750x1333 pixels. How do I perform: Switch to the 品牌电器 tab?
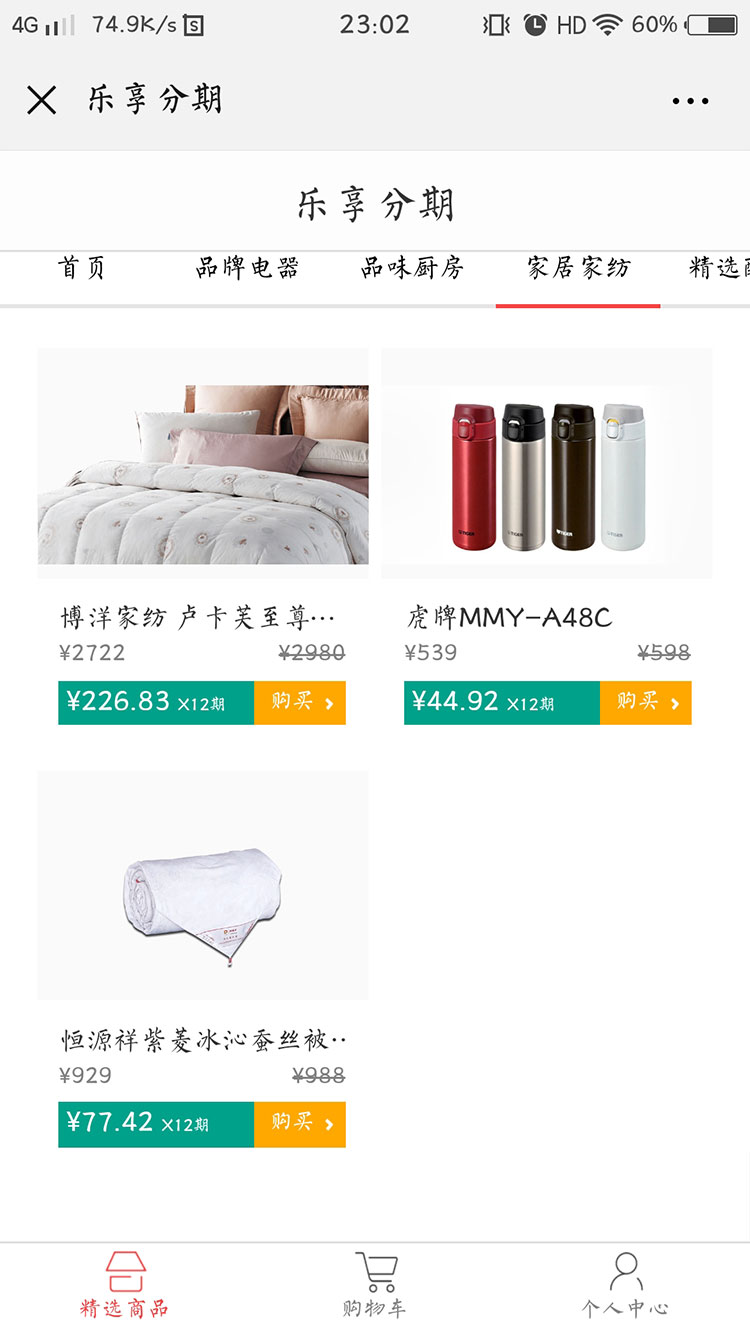tap(247, 268)
